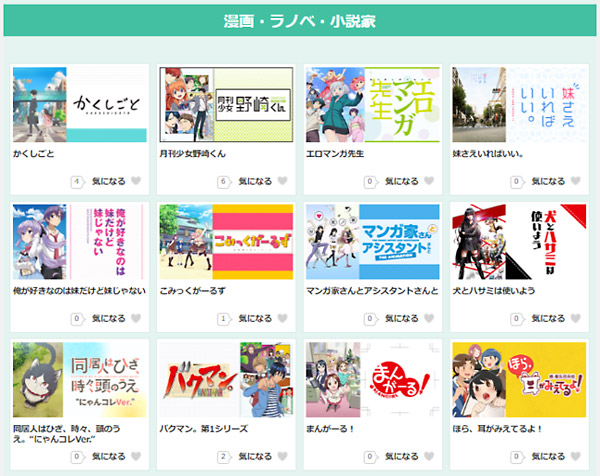
Task: Open the こみっくがーるず card
Action: coord(225,242)
